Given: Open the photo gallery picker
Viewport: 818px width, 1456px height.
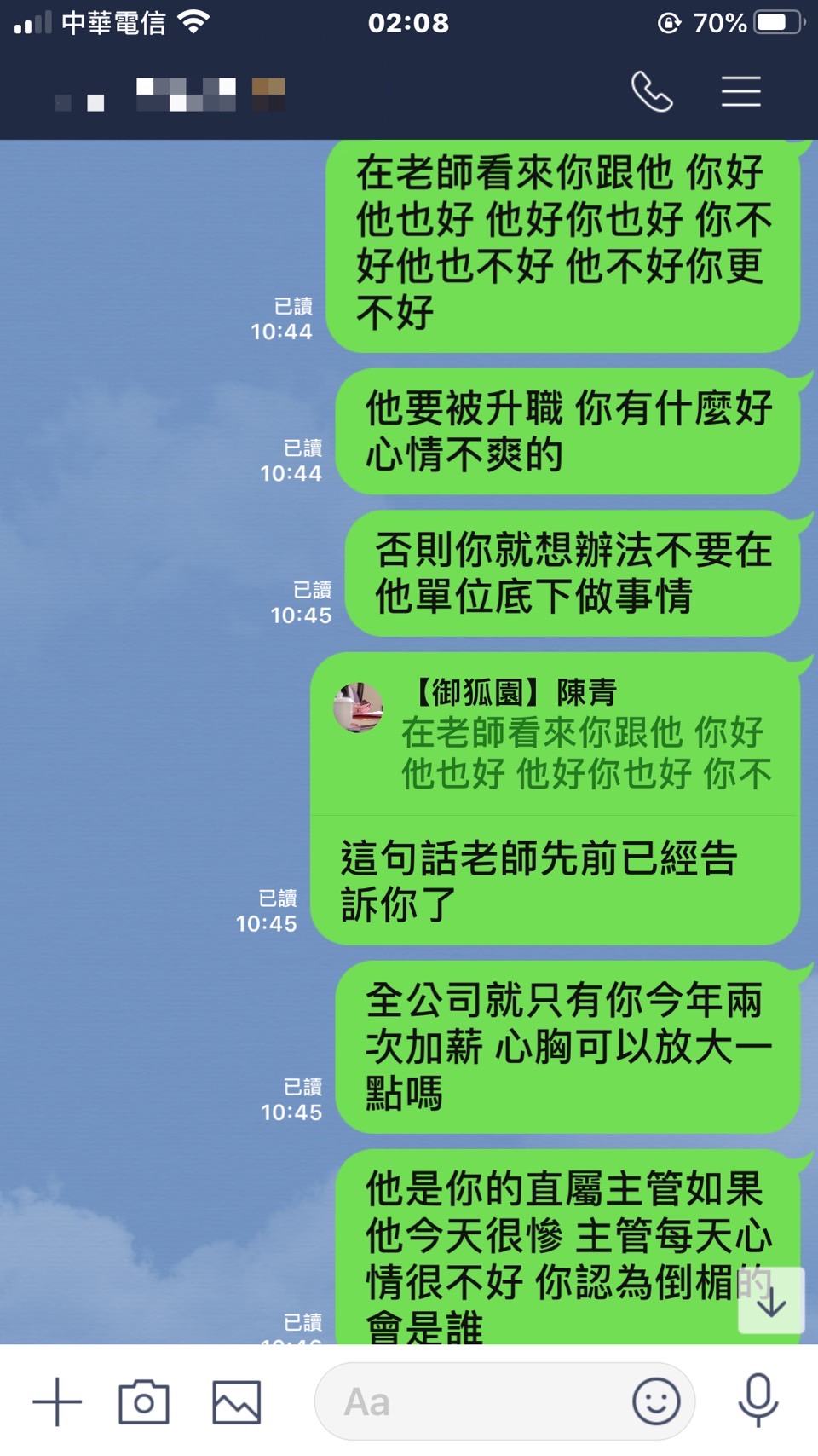Looking at the screenshot, I should [236, 1401].
